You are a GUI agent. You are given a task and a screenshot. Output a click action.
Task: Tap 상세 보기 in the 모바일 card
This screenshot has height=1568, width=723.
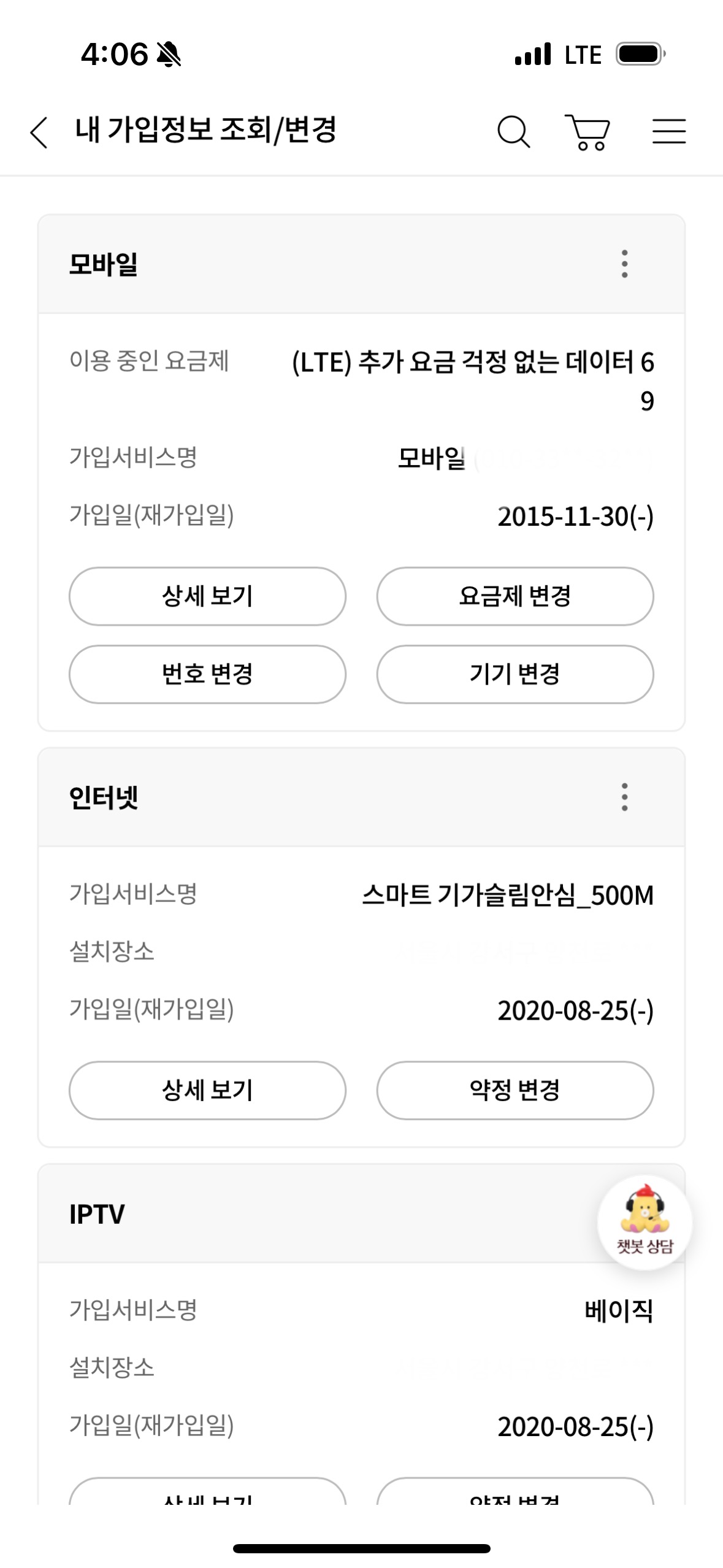click(207, 596)
